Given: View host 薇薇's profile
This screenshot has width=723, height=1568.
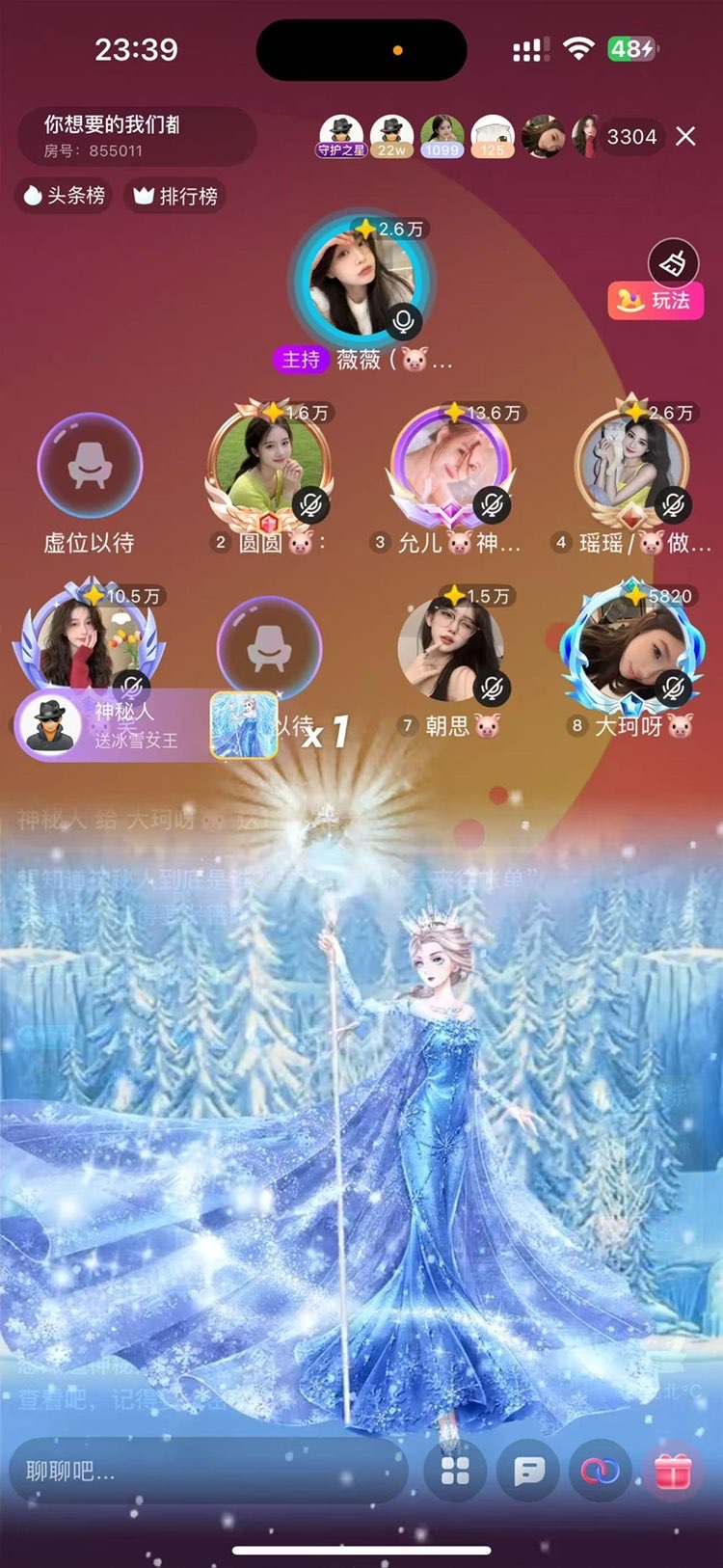Looking at the screenshot, I should (x=362, y=283).
